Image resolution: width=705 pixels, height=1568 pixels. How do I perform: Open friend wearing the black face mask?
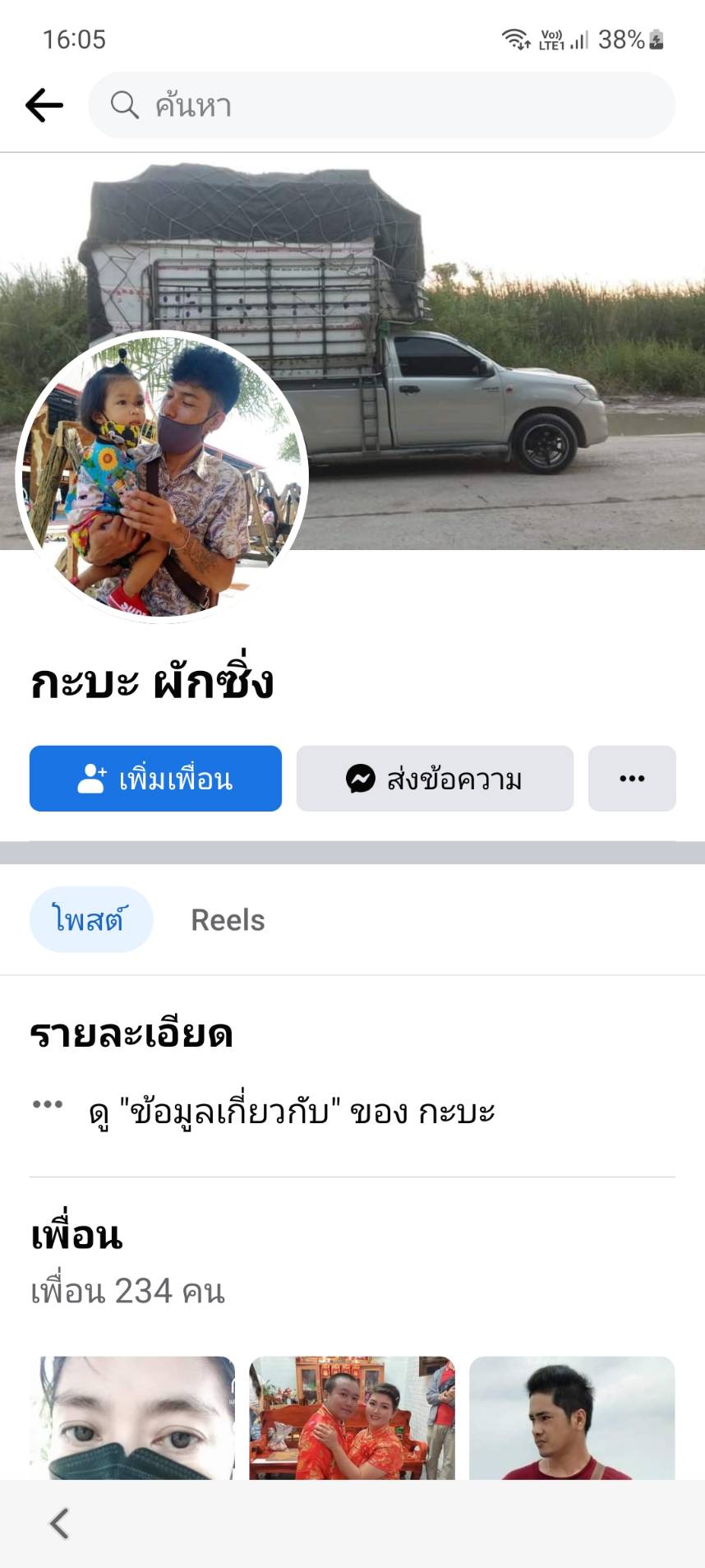(x=132, y=1418)
